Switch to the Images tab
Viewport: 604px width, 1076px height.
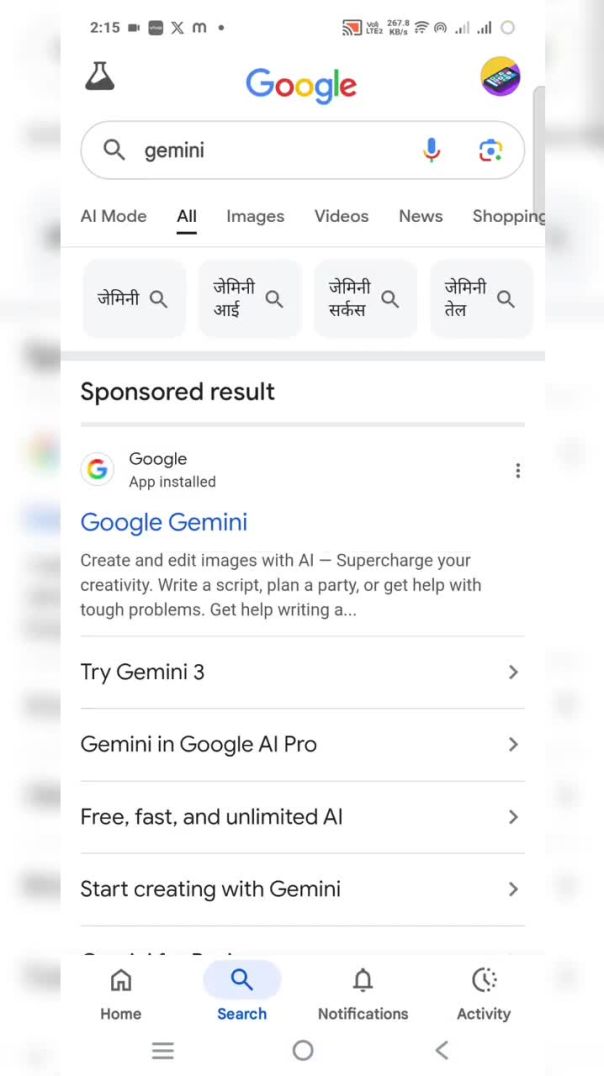click(255, 216)
